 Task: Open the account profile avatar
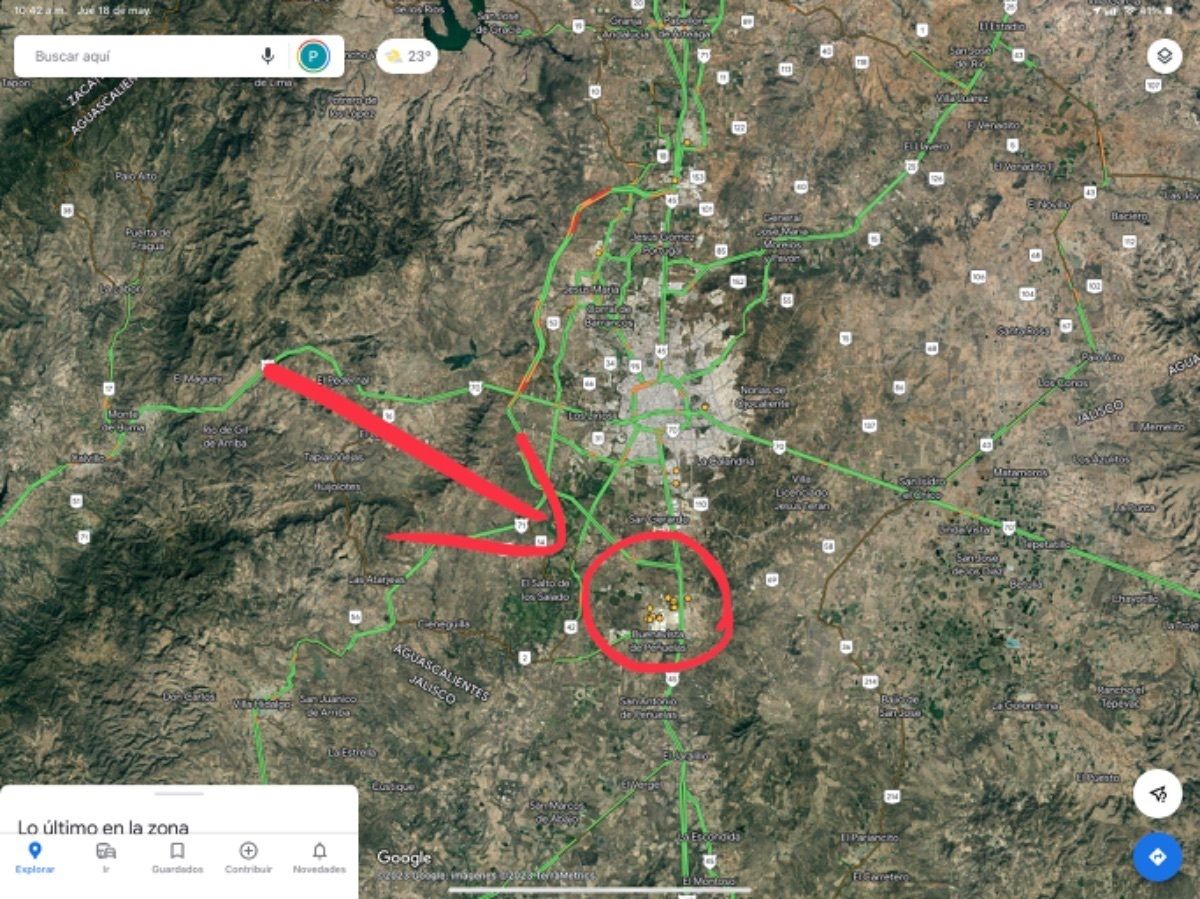313,56
